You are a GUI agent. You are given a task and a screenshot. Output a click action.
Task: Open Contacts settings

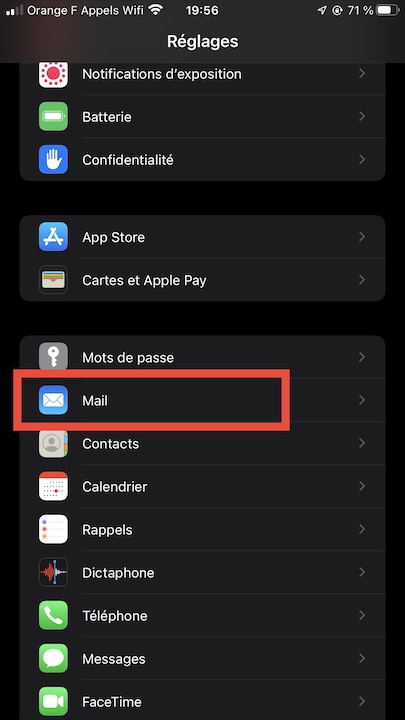coord(202,443)
